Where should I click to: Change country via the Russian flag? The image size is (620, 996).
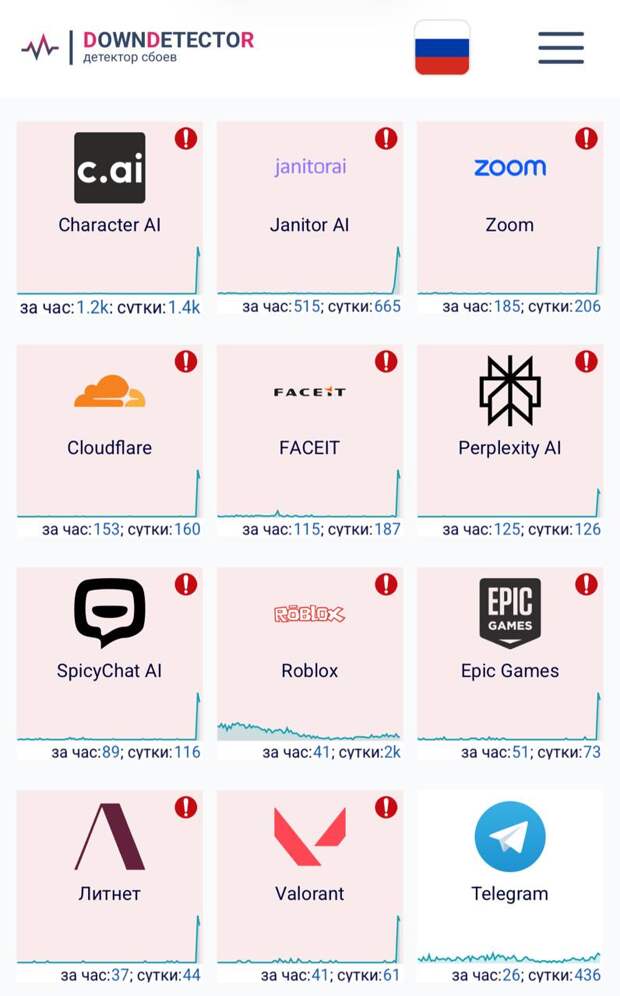click(x=442, y=47)
